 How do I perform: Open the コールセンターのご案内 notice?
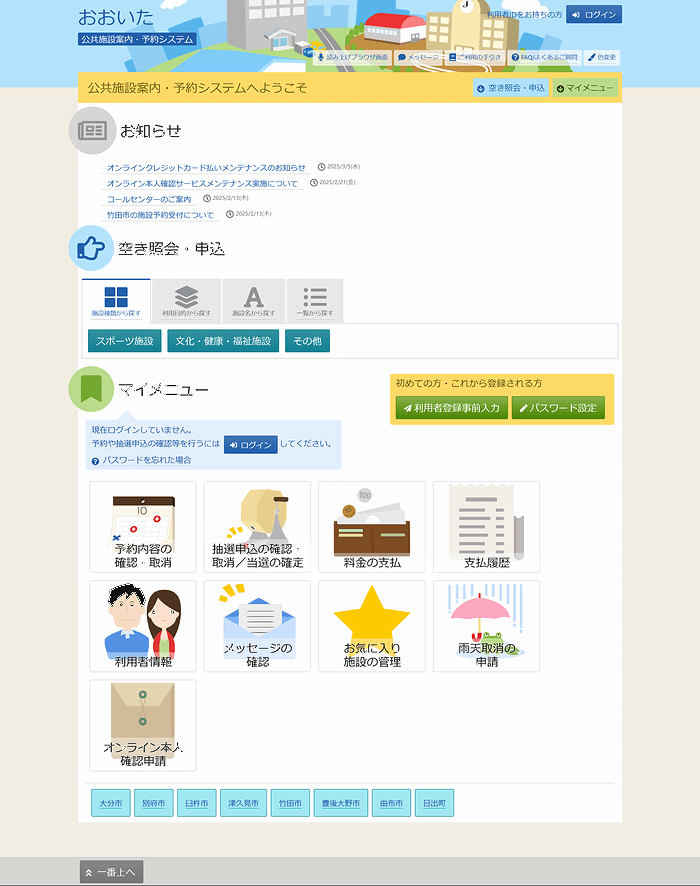click(x=149, y=199)
